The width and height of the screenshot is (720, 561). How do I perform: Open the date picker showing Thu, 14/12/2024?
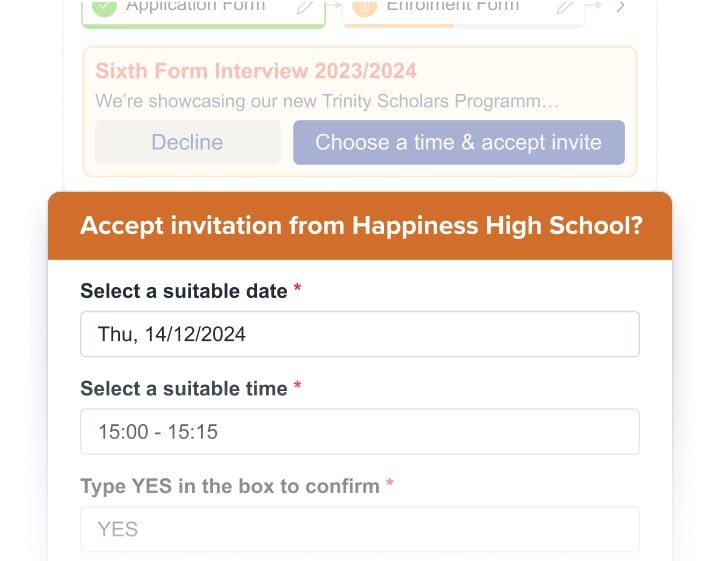click(x=360, y=334)
